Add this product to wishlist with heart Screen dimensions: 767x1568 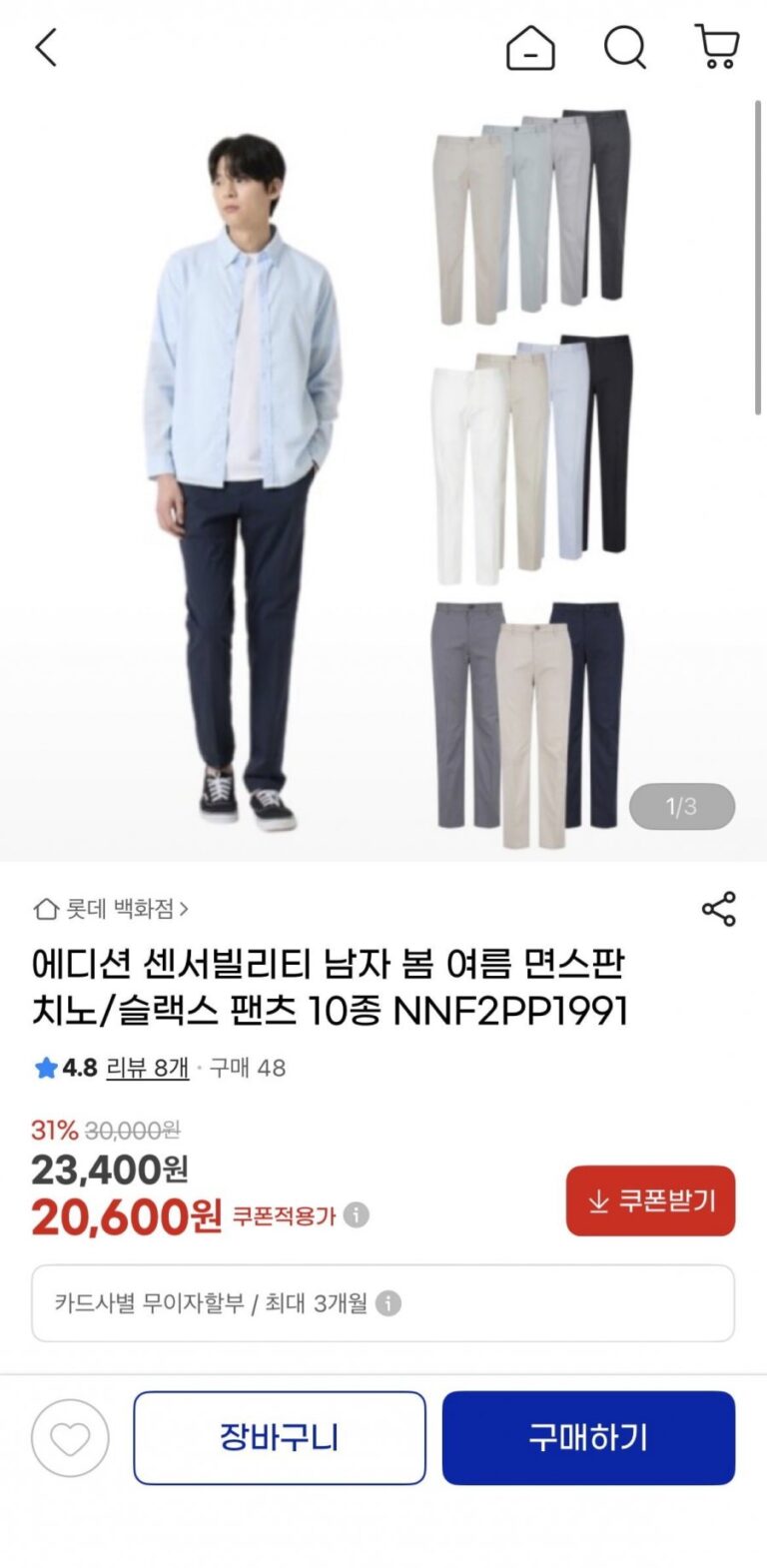pyautogui.click(x=70, y=1438)
